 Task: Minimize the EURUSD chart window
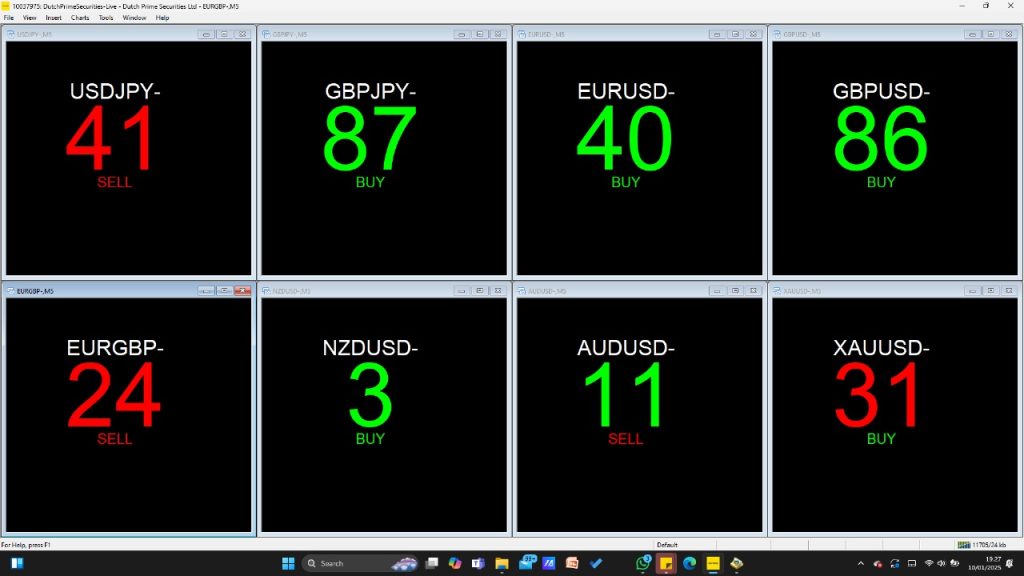pos(716,34)
